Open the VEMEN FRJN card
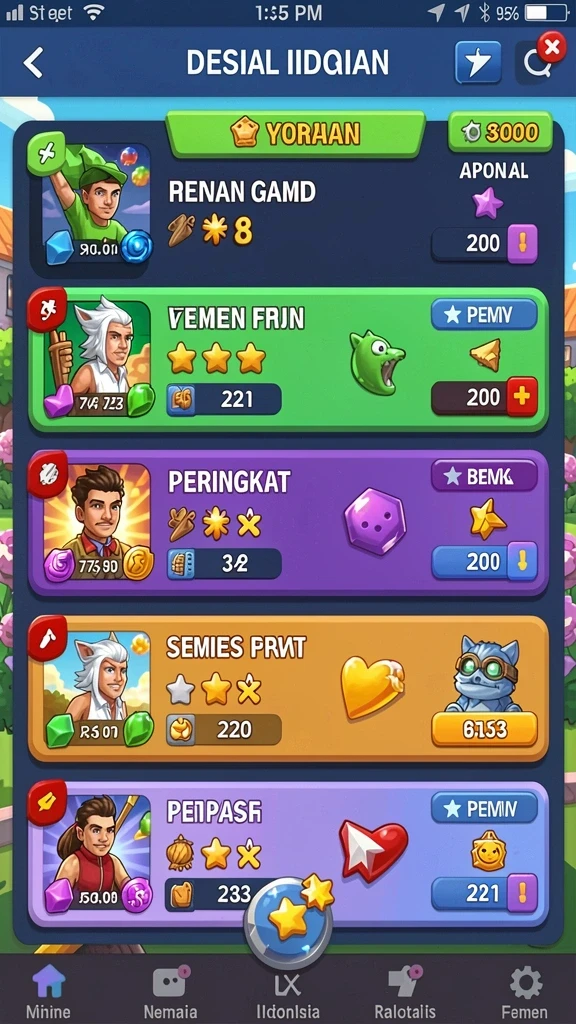The height and width of the screenshot is (1024, 576). click(x=289, y=360)
